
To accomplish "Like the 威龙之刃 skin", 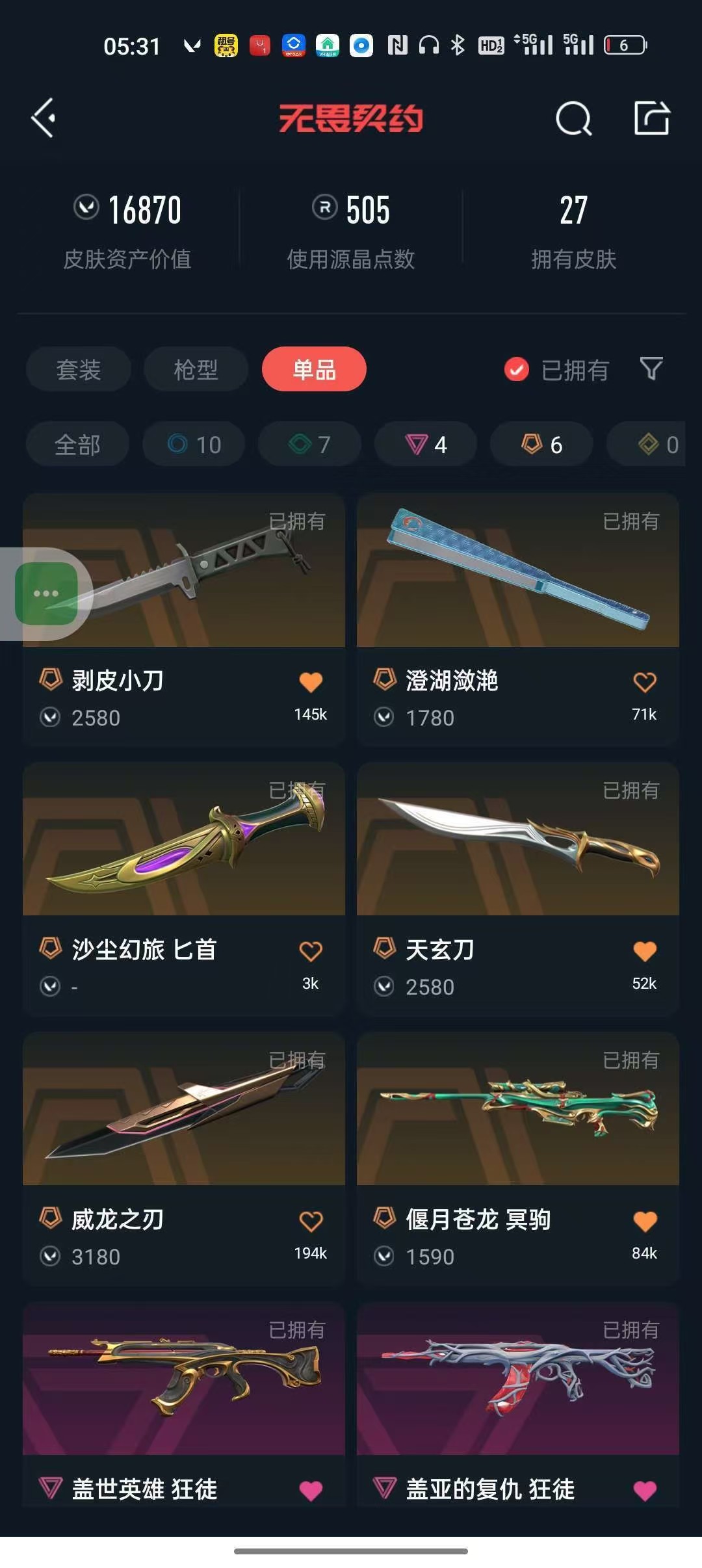I will 311,1221.
